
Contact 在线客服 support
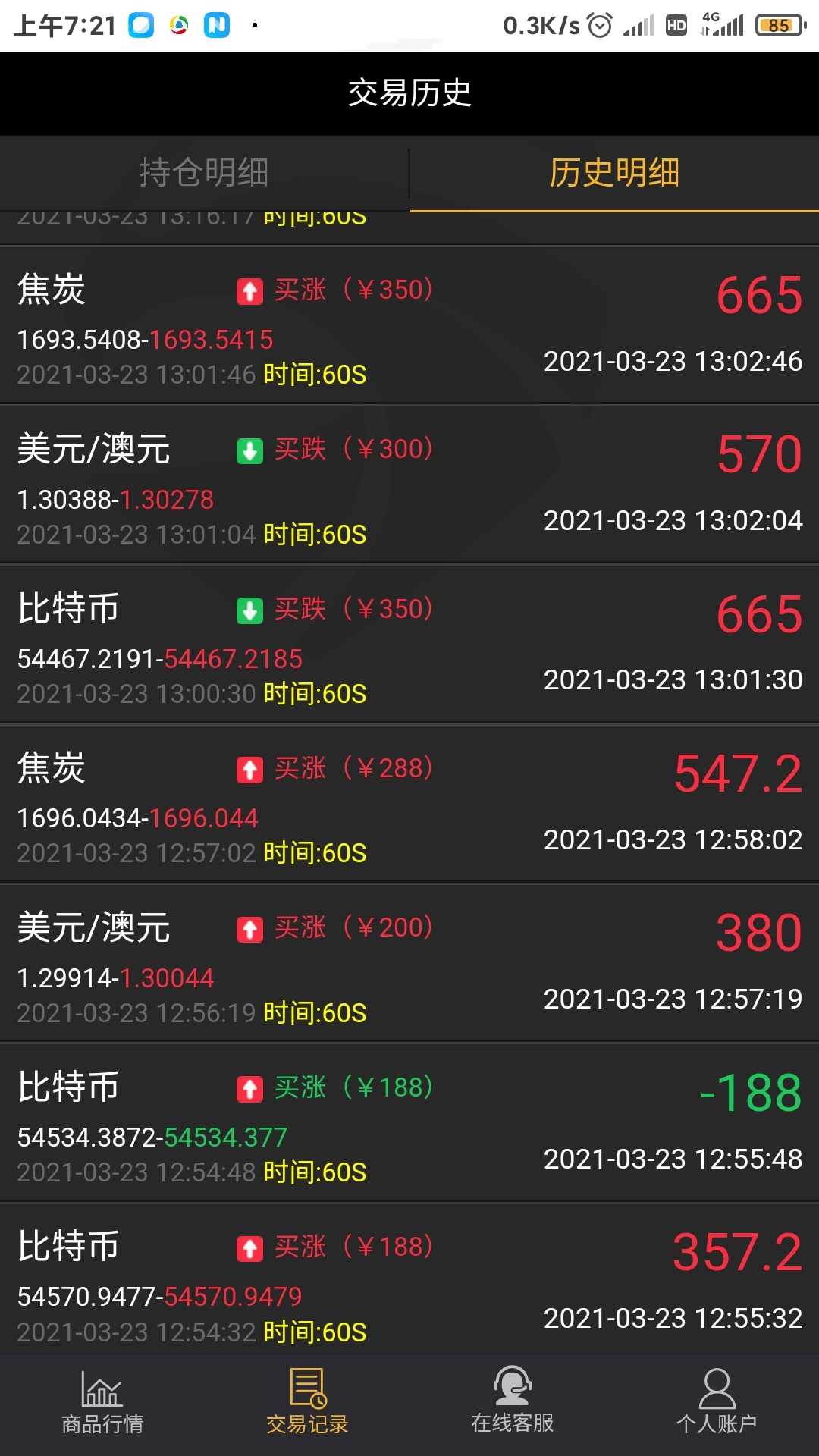point(512,1403)
